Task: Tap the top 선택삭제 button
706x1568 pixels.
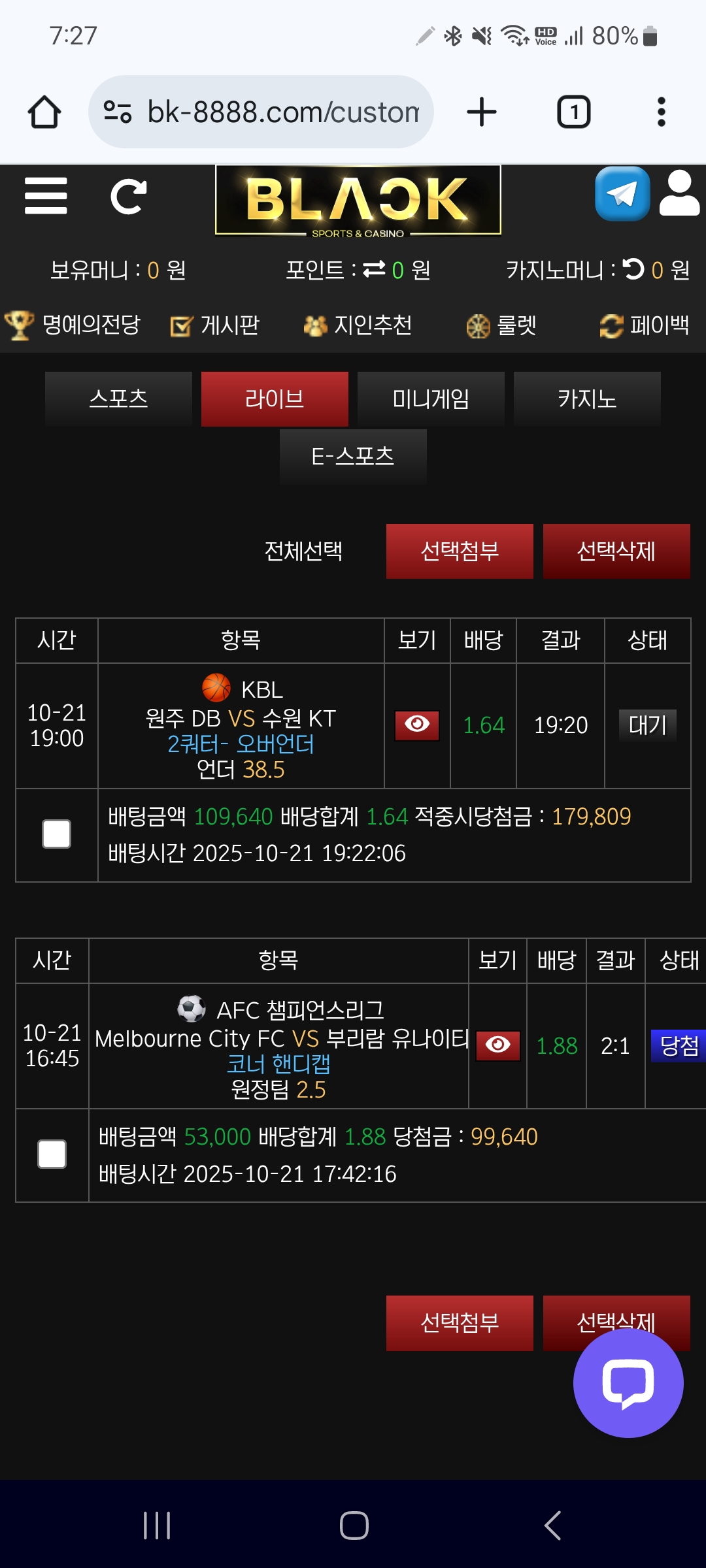Action: click(616, 551)
